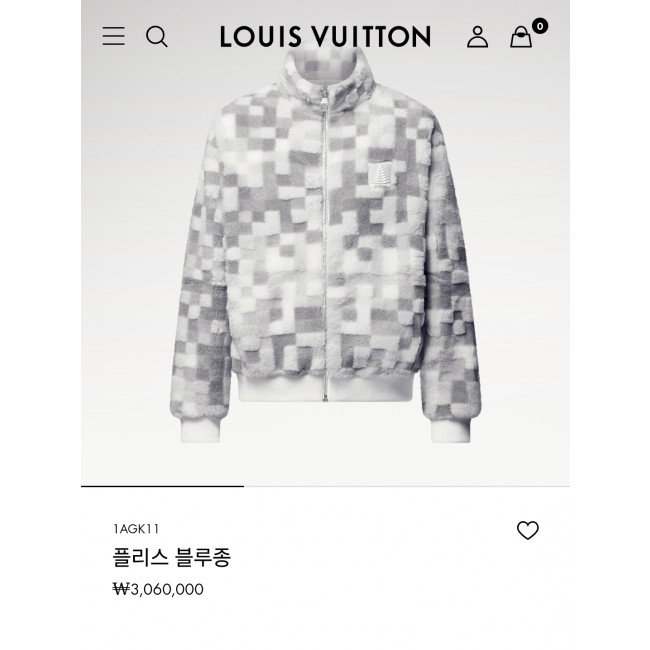Open the hamburger menu
Viewport: 650px width, 650px height.
[x=114, y=37]
